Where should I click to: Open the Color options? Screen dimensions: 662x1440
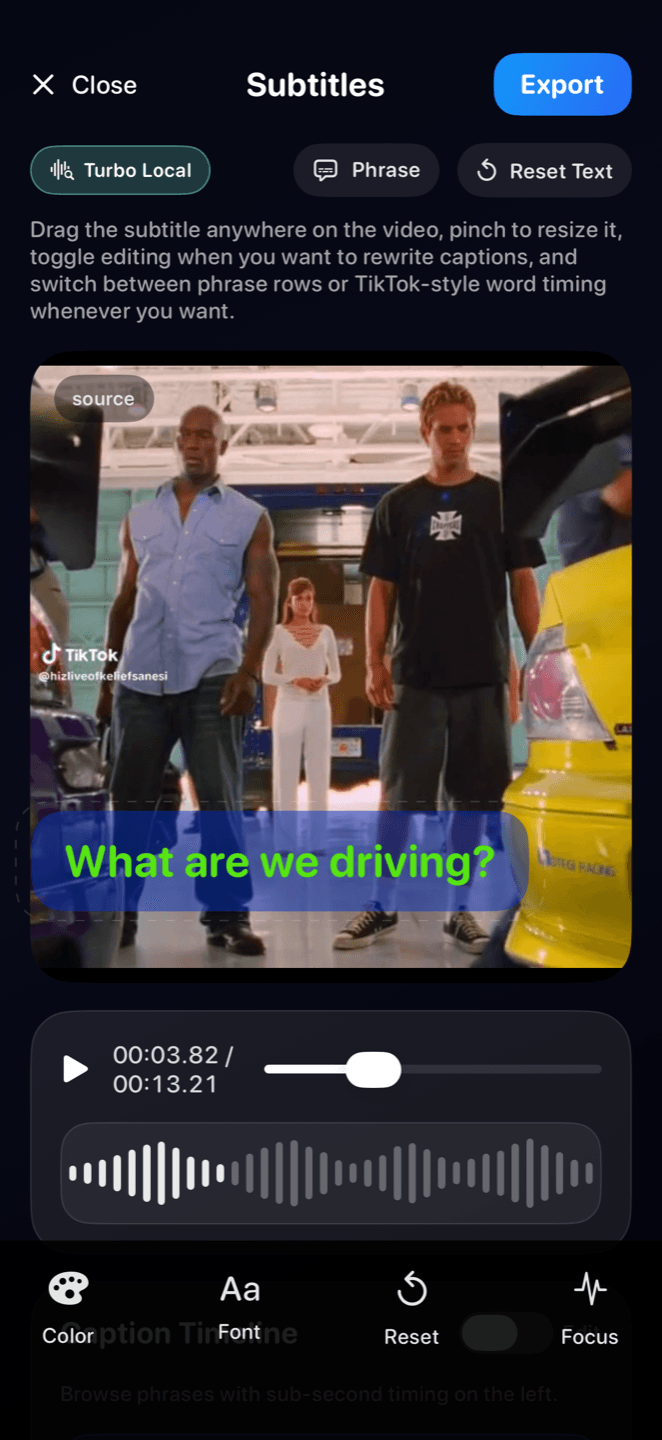click(68, 1308)
